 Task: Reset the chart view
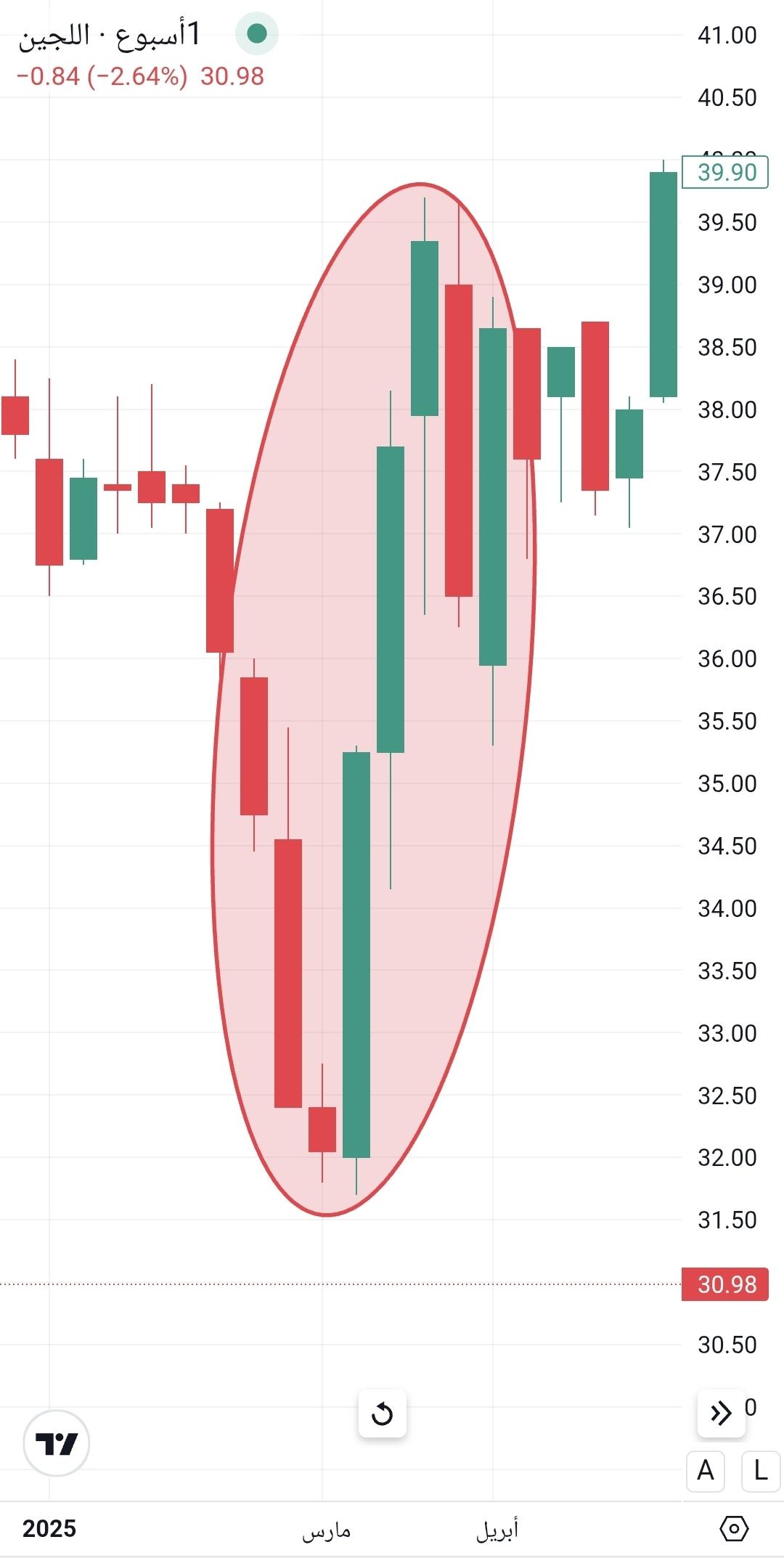pos(382,1414)
